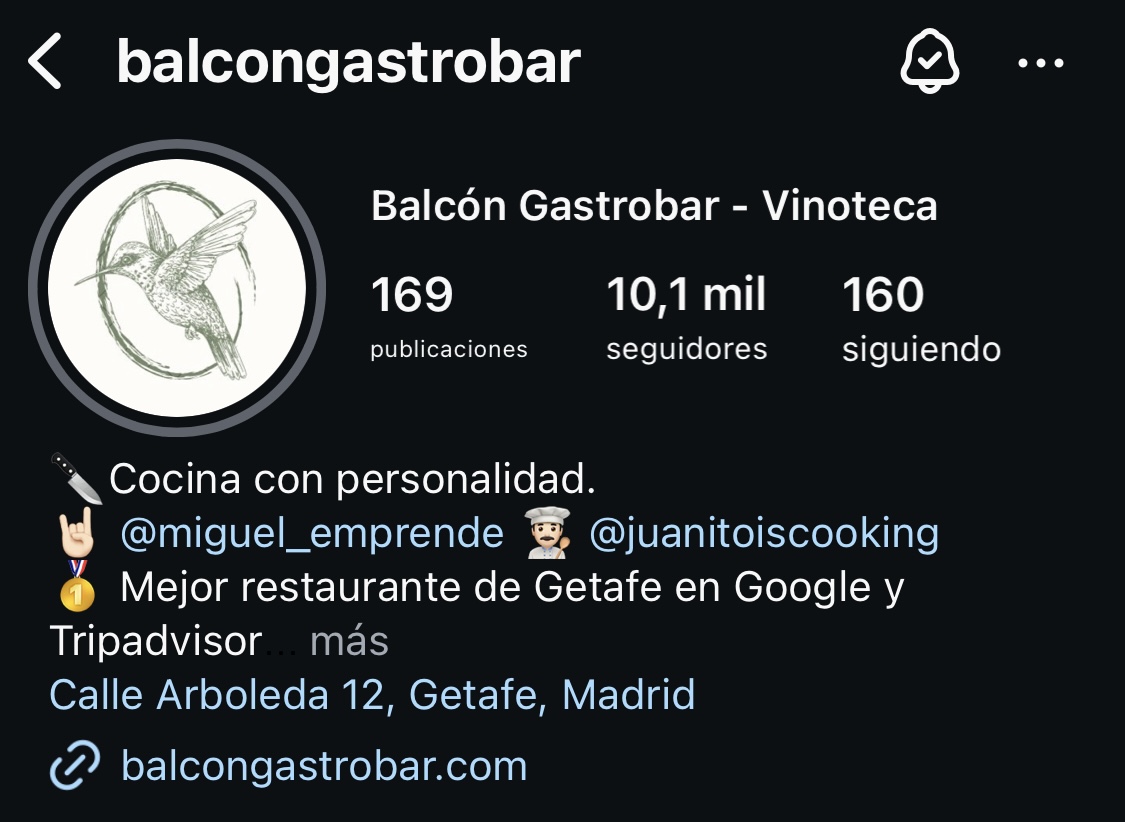The width and height of the screenshot is (1125, 822).
Task: Open the 160 siguiendo list
Action: coord(920,317)
